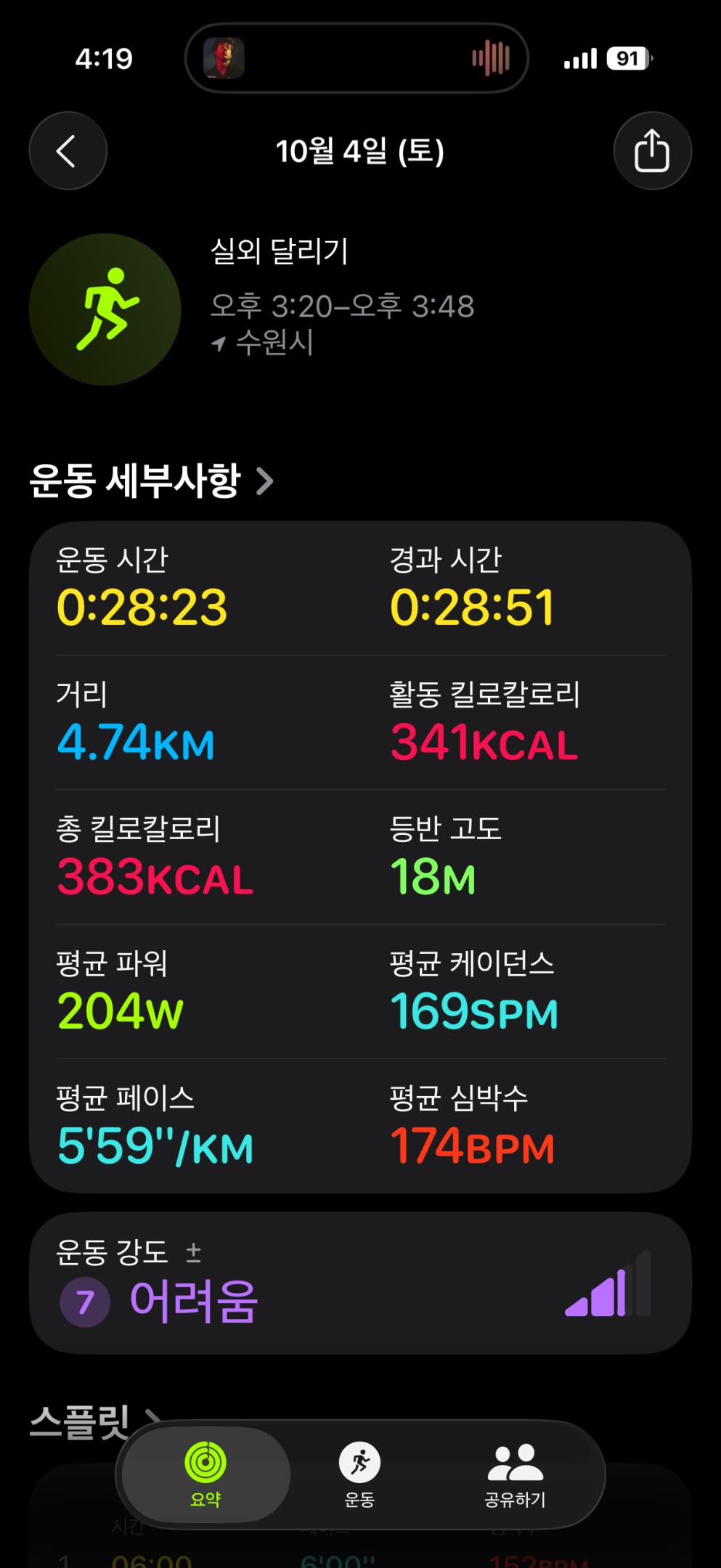The width and height of the screenshot is (721, 1568).
Task: Open the 운동 강도 effort card
Action: 360,1283
